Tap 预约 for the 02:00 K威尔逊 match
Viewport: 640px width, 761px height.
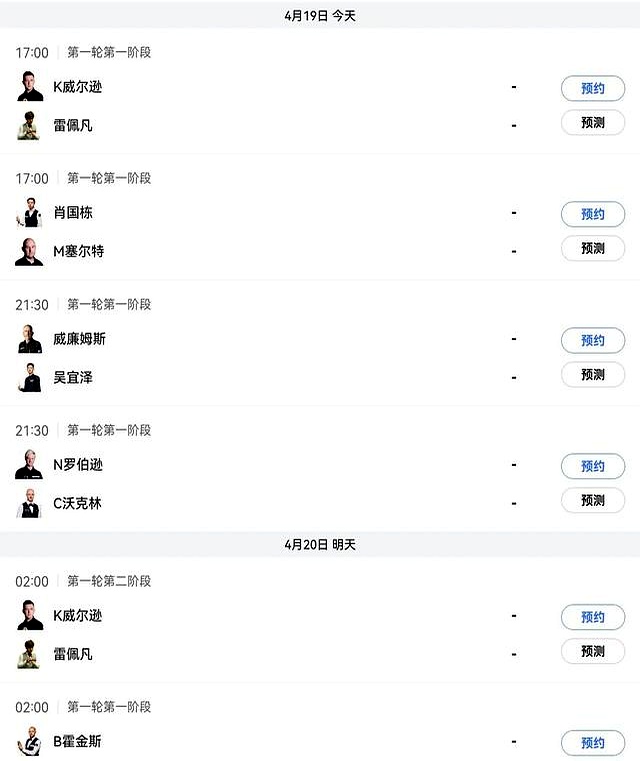(593, 617)
